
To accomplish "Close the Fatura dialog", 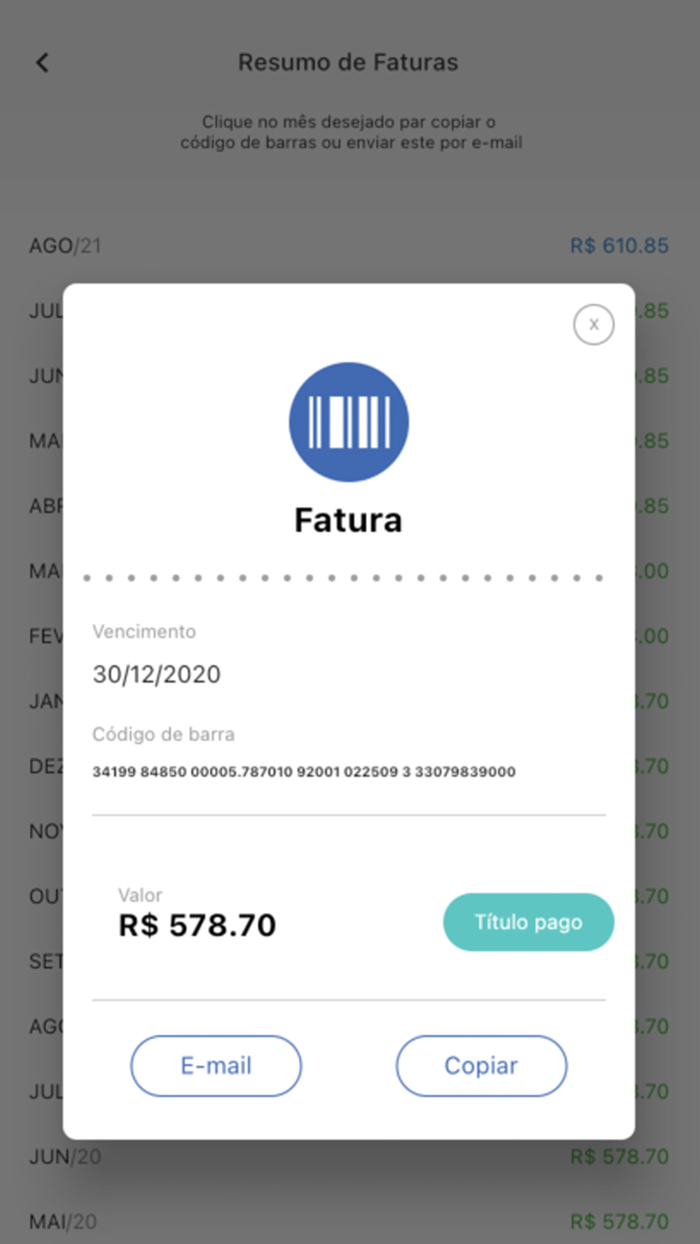I will coord(593,324).
